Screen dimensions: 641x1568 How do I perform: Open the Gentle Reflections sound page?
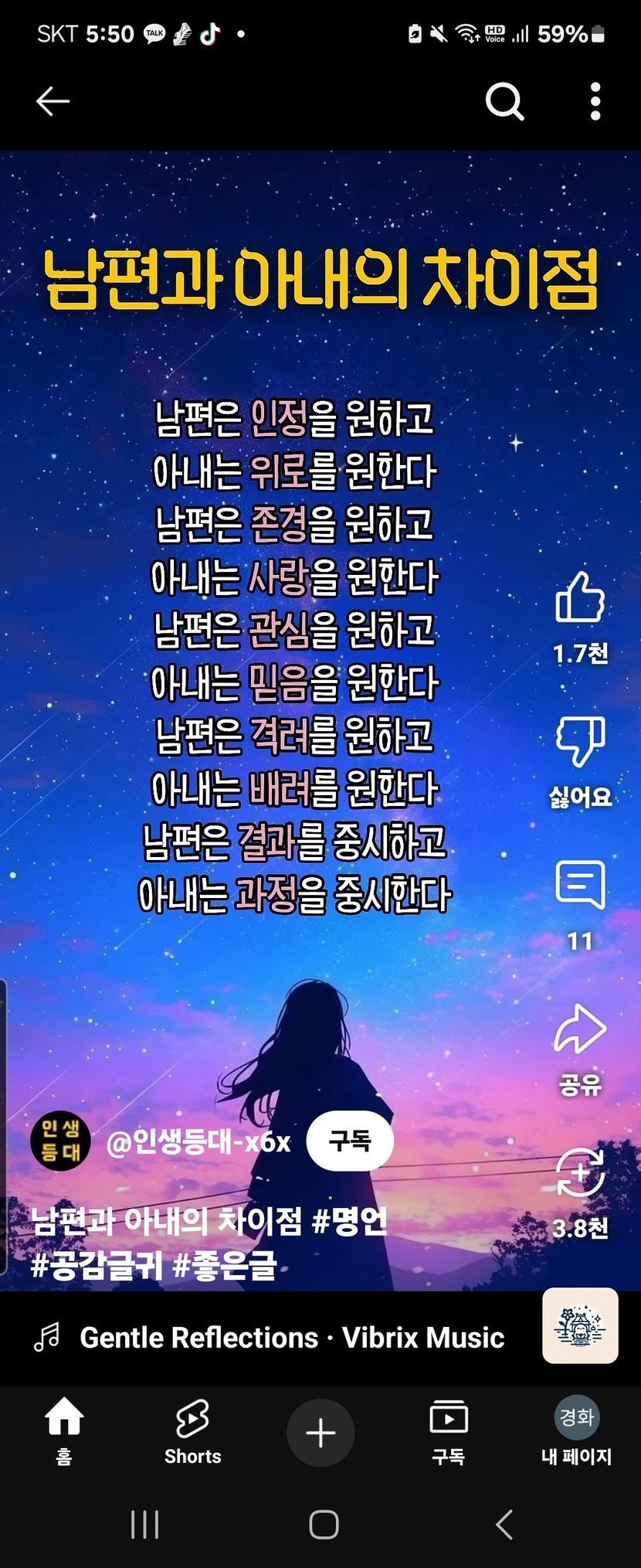coord(291,1338)
